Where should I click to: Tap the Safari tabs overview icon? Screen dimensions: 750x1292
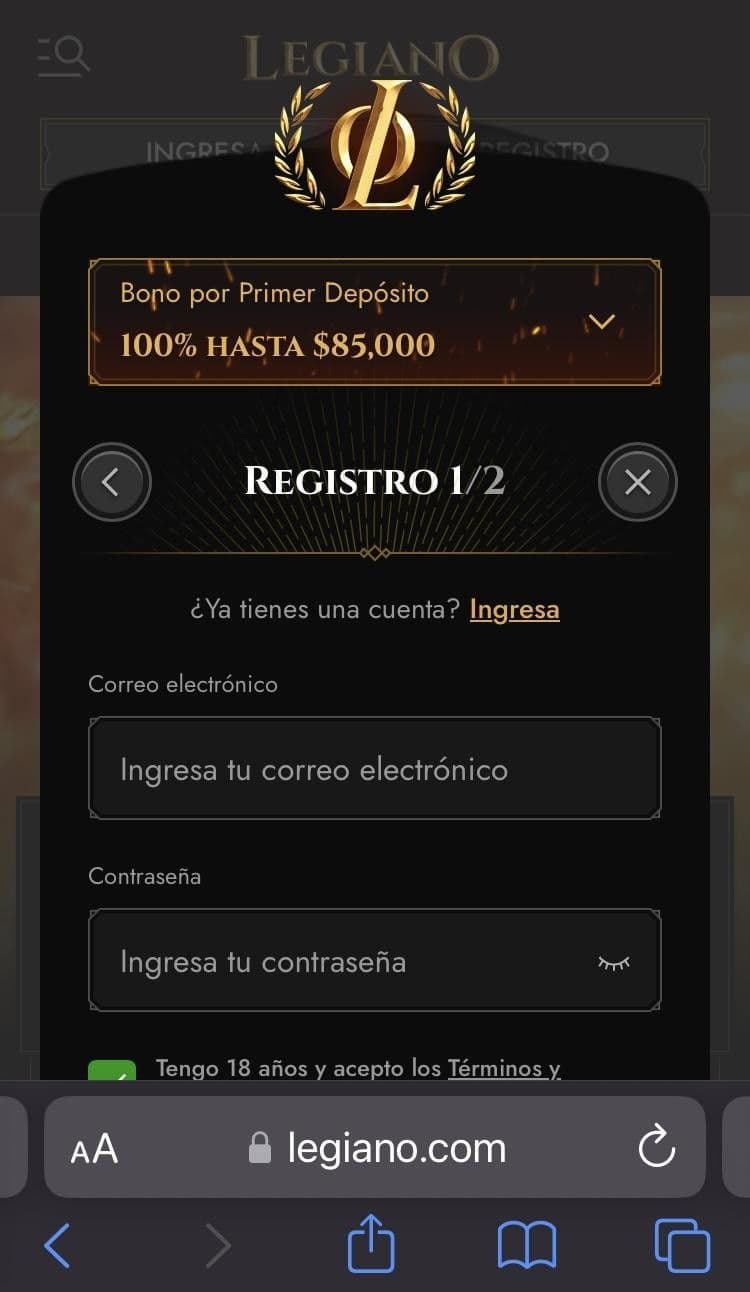coord(683,1244)
